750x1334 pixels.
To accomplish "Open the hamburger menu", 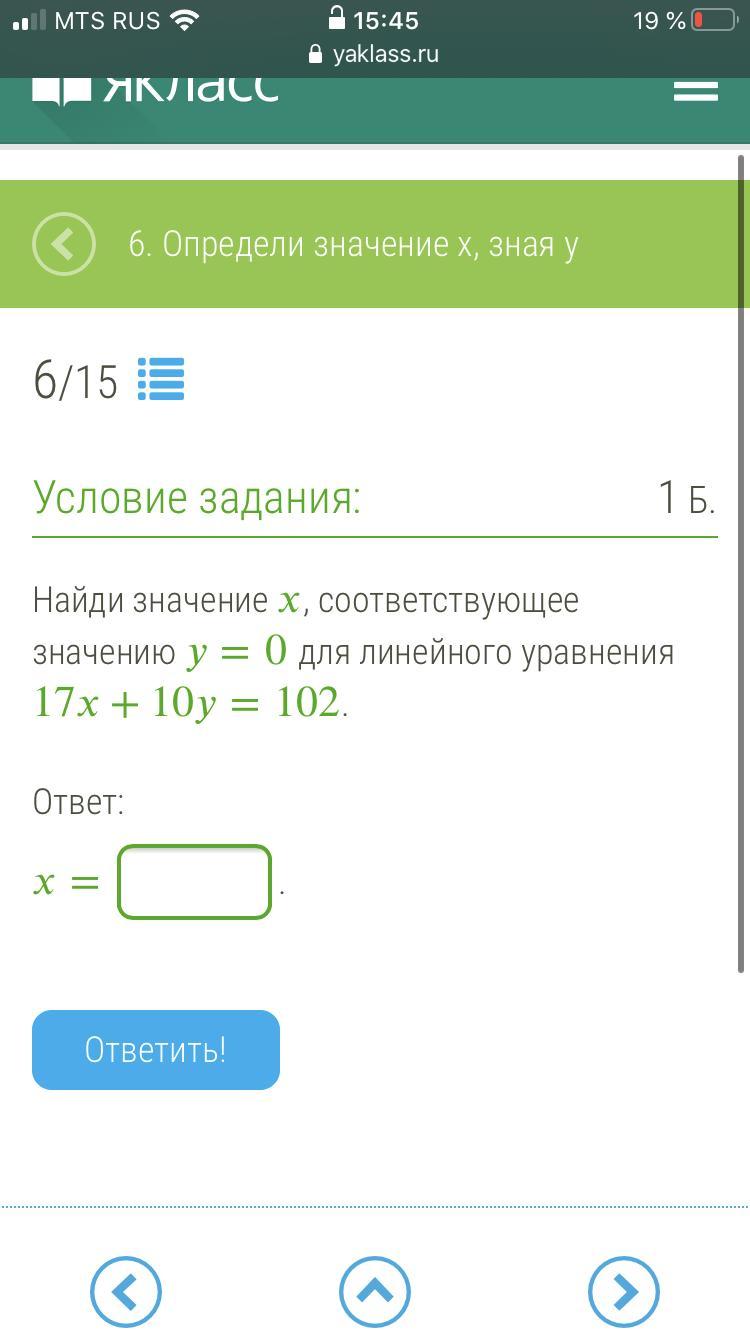I will click(x=696, y=90).
